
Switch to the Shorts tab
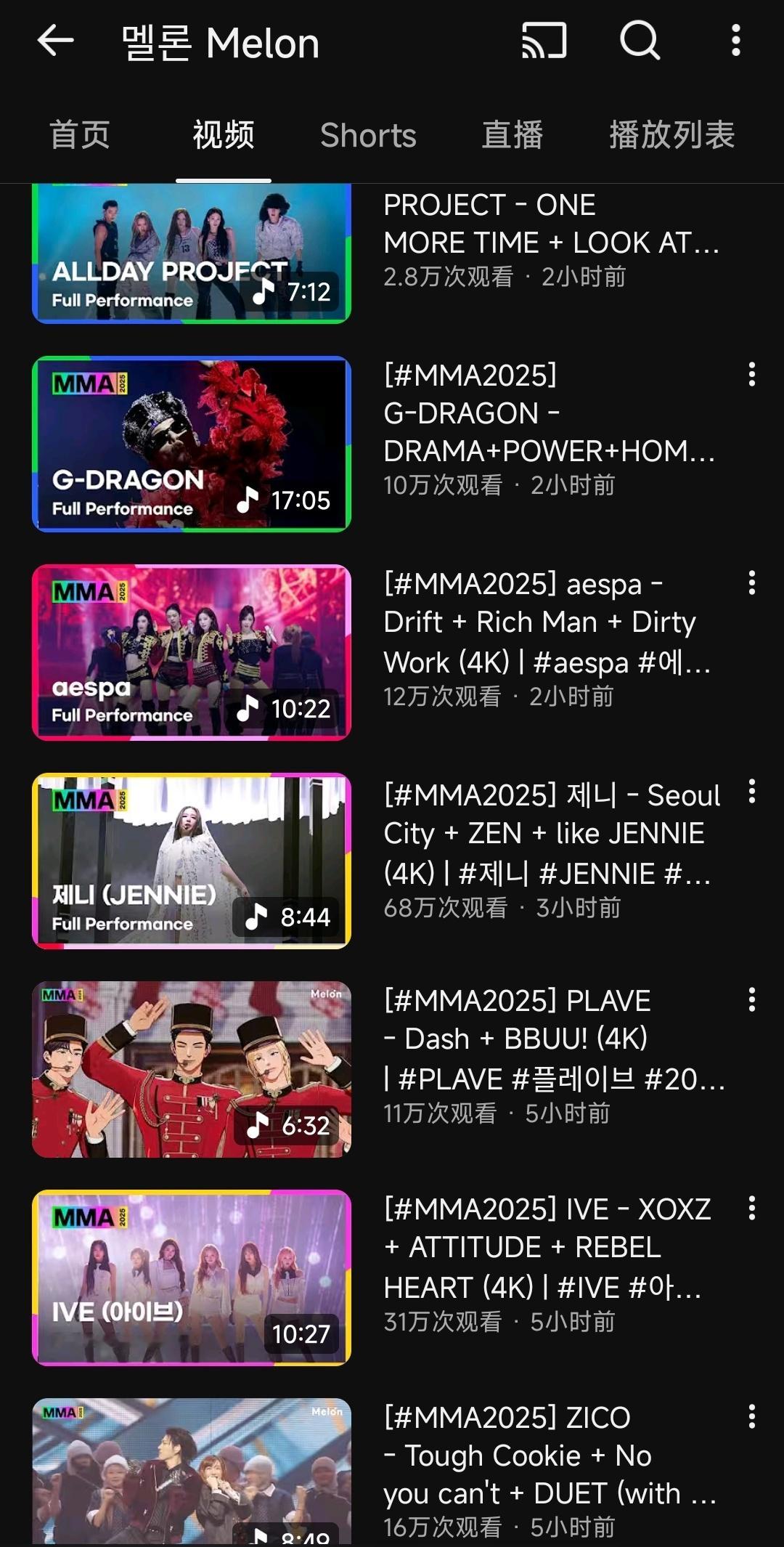point(368,134)
